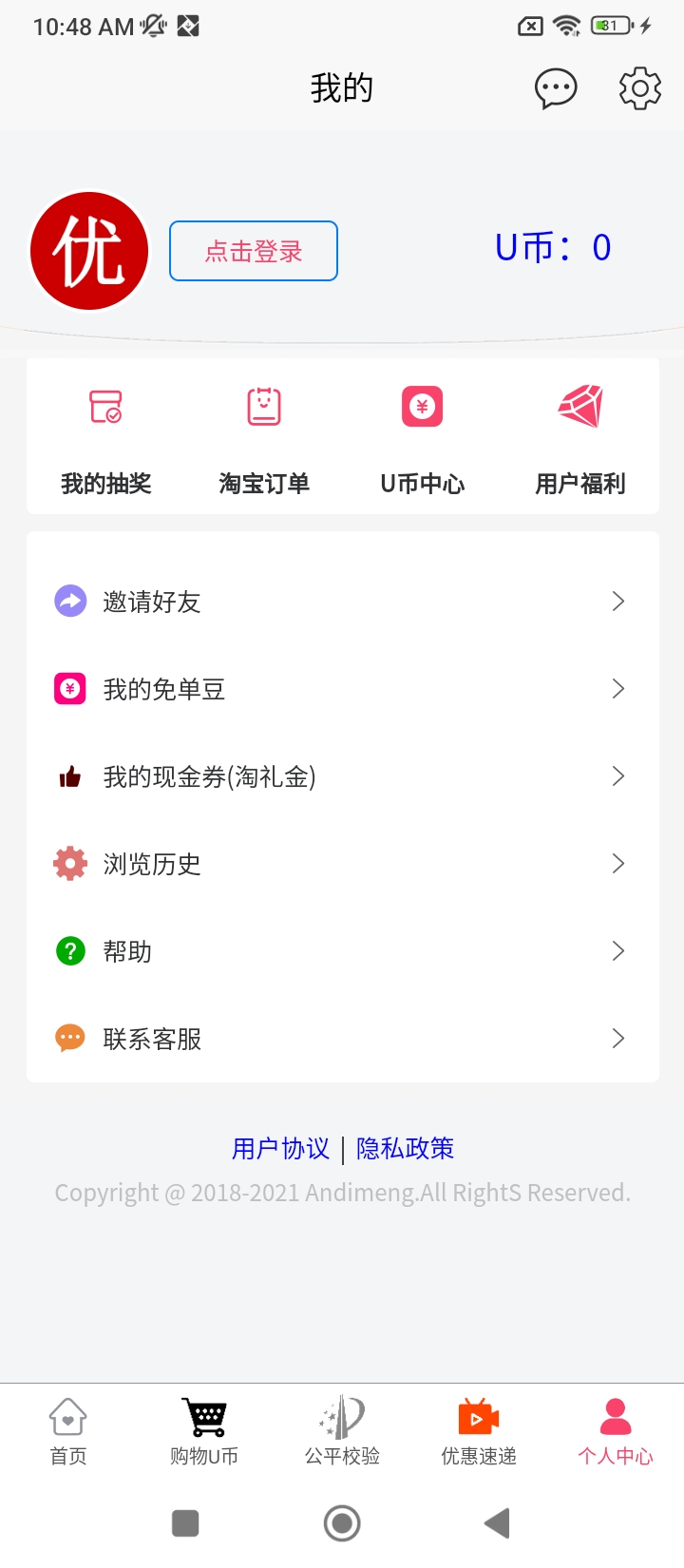View 浏览历史 browsing history
Screen dimensions: 684x1568
(343, 864)
